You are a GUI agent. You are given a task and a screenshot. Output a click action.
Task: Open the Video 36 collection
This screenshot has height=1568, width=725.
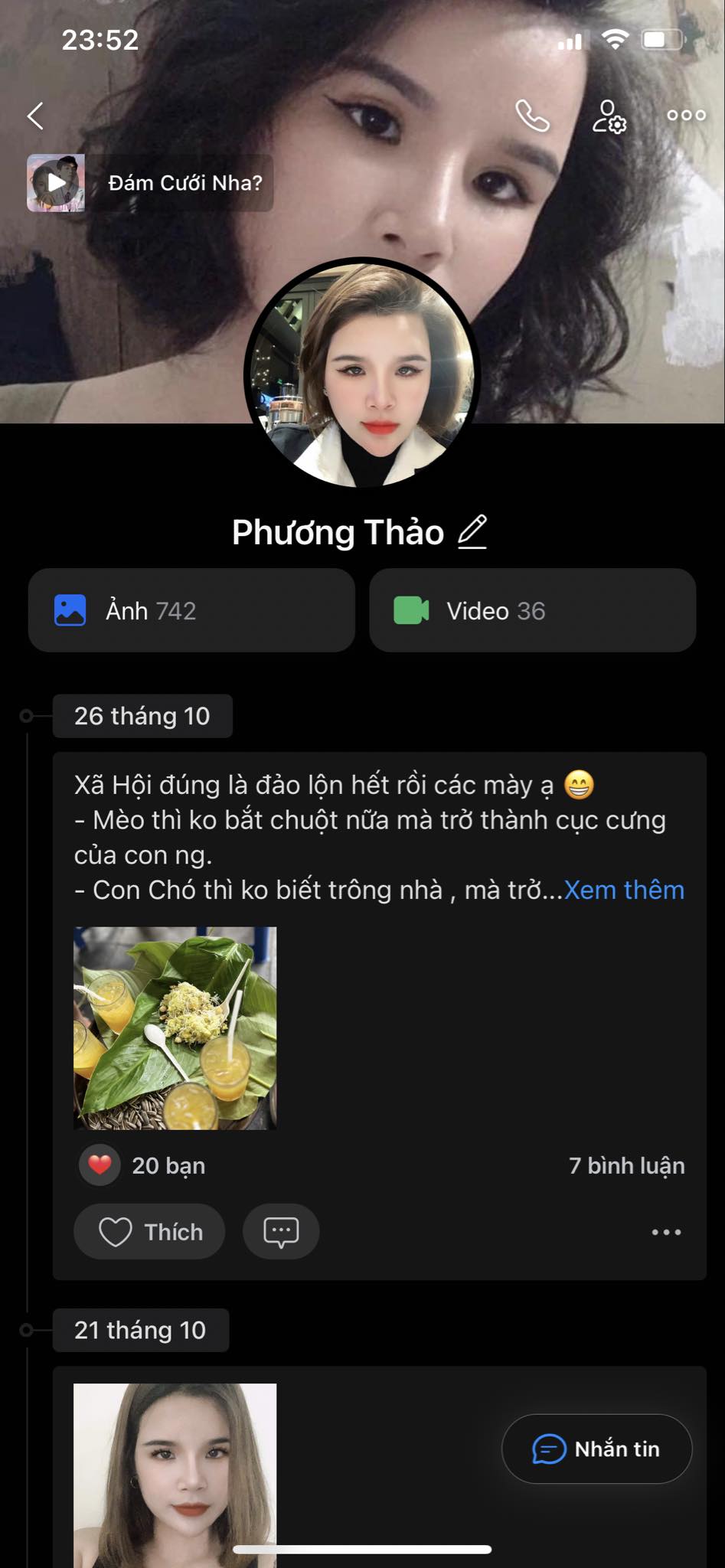532,610
